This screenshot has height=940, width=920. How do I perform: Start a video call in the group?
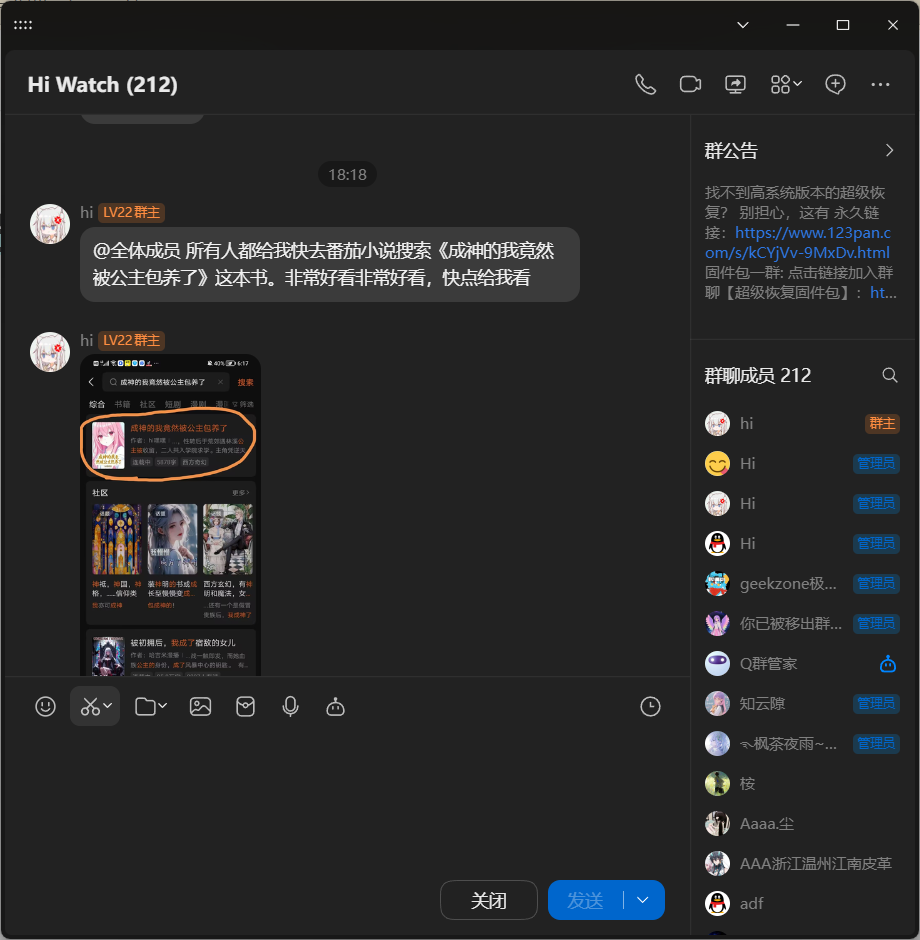[x=690, y=84]
